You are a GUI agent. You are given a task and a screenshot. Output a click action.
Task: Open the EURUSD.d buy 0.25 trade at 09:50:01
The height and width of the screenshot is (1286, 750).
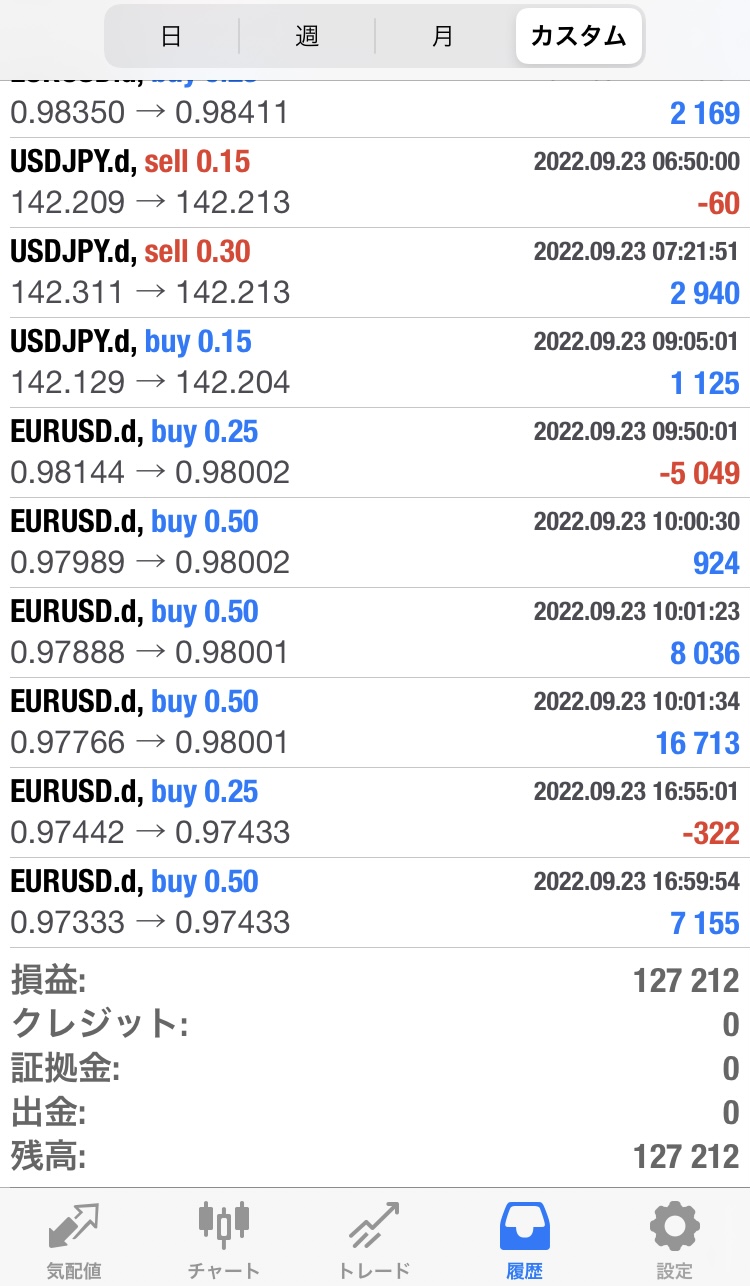(375, 453)
